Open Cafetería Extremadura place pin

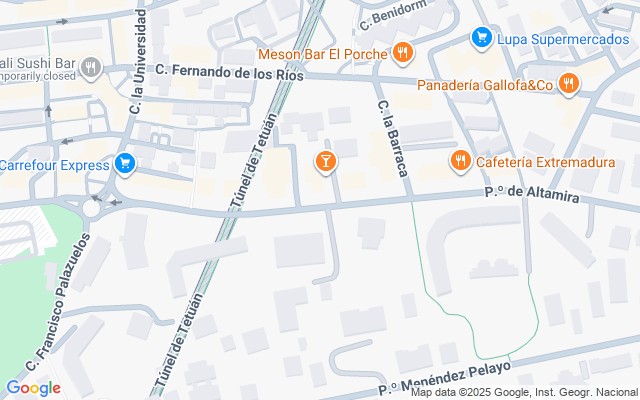click(460, 159)
